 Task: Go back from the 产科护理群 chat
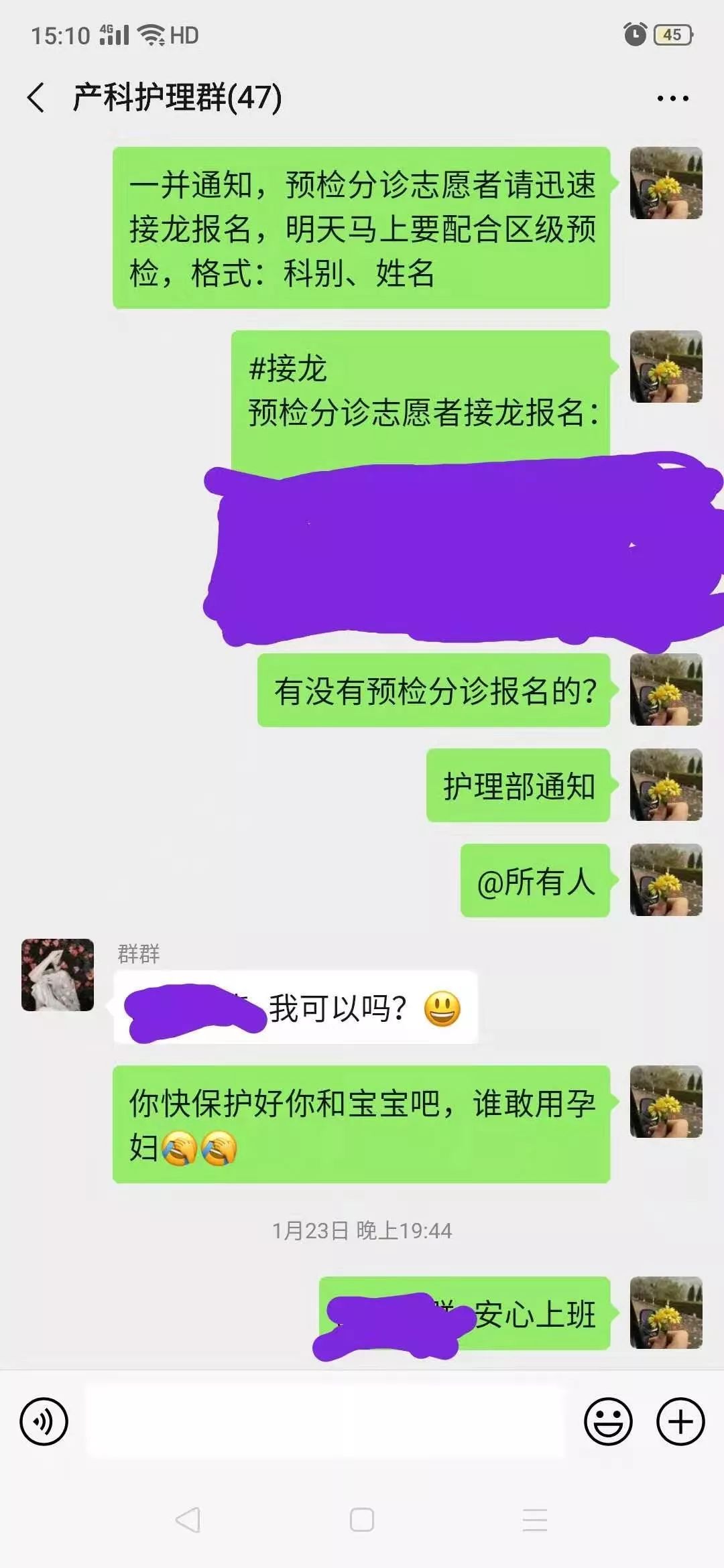[x=36, y=98]
